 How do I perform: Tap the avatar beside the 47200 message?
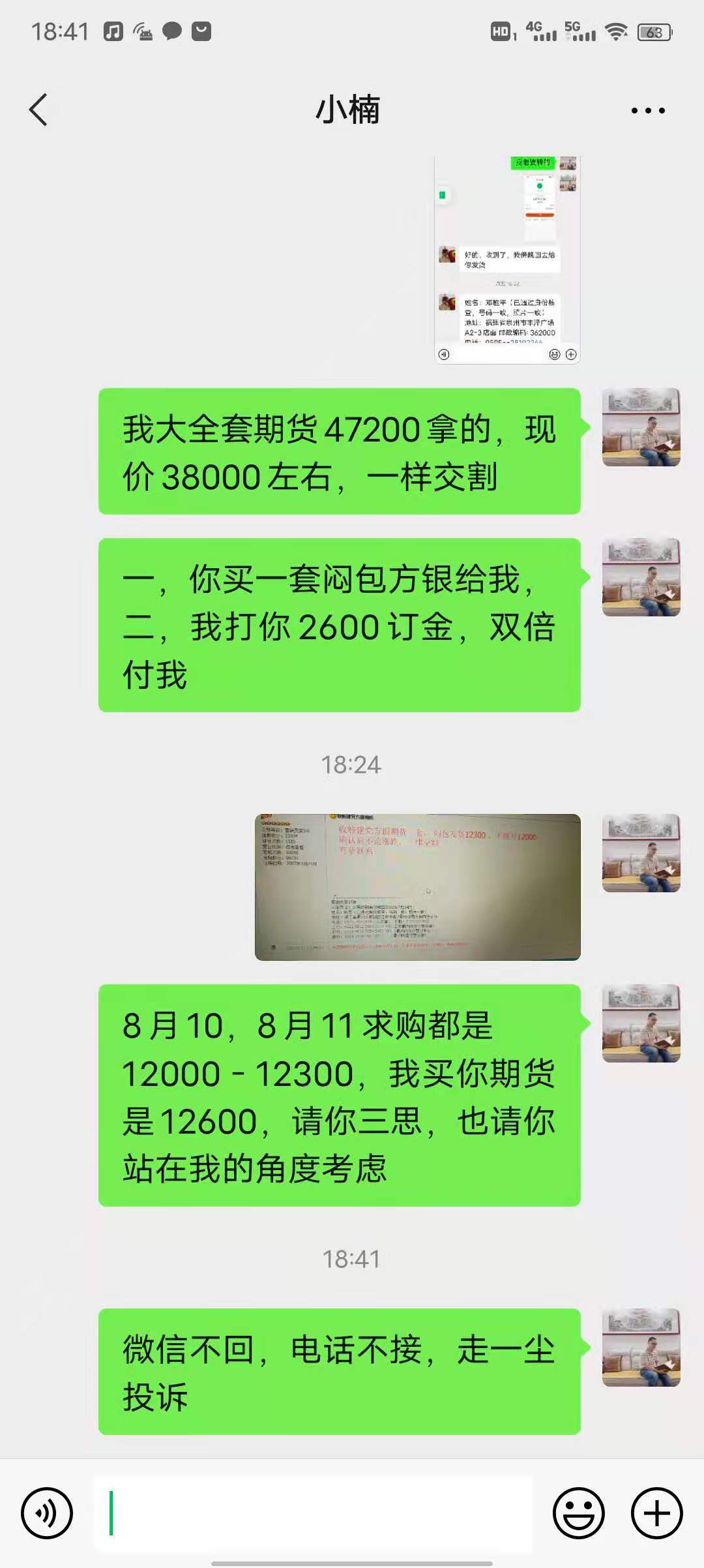point(641,427)
